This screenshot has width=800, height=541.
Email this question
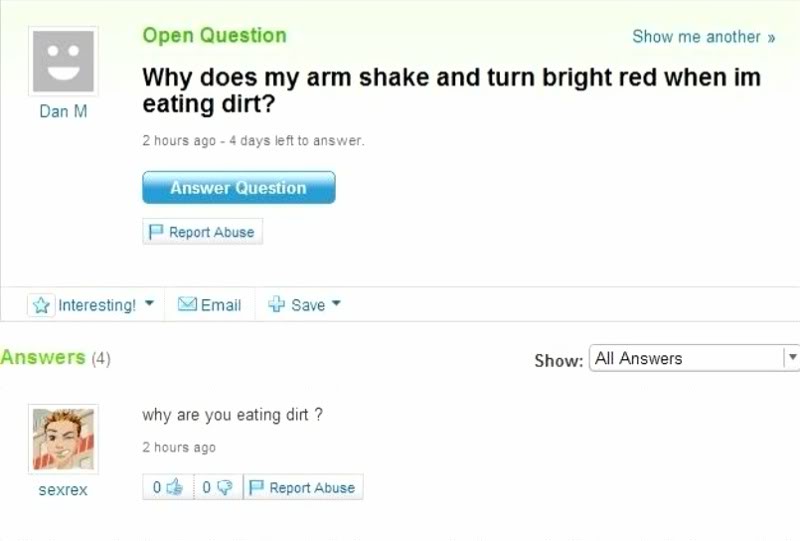[210, 305]
